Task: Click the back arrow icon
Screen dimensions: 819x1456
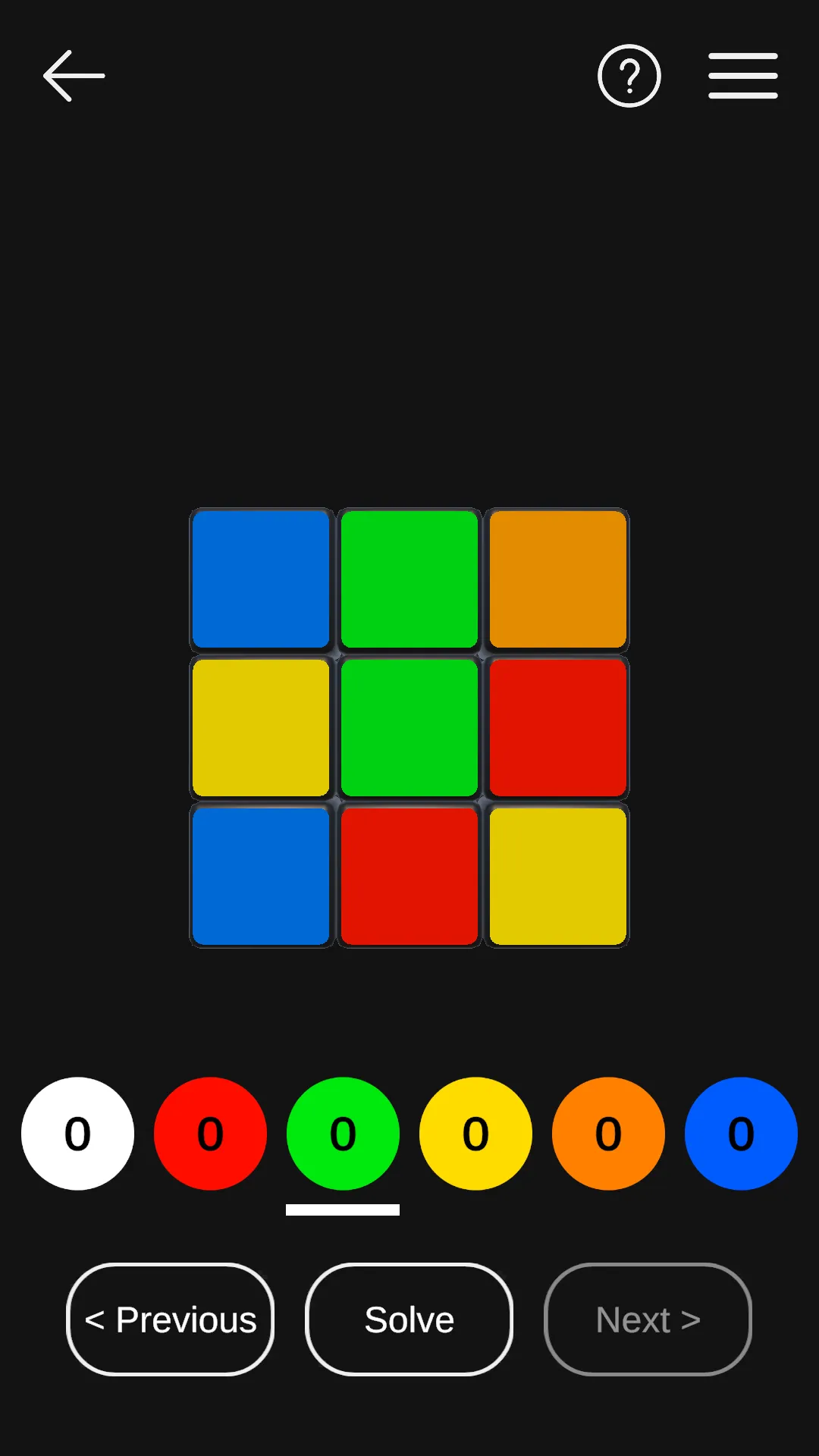Action: pos(73,75)
